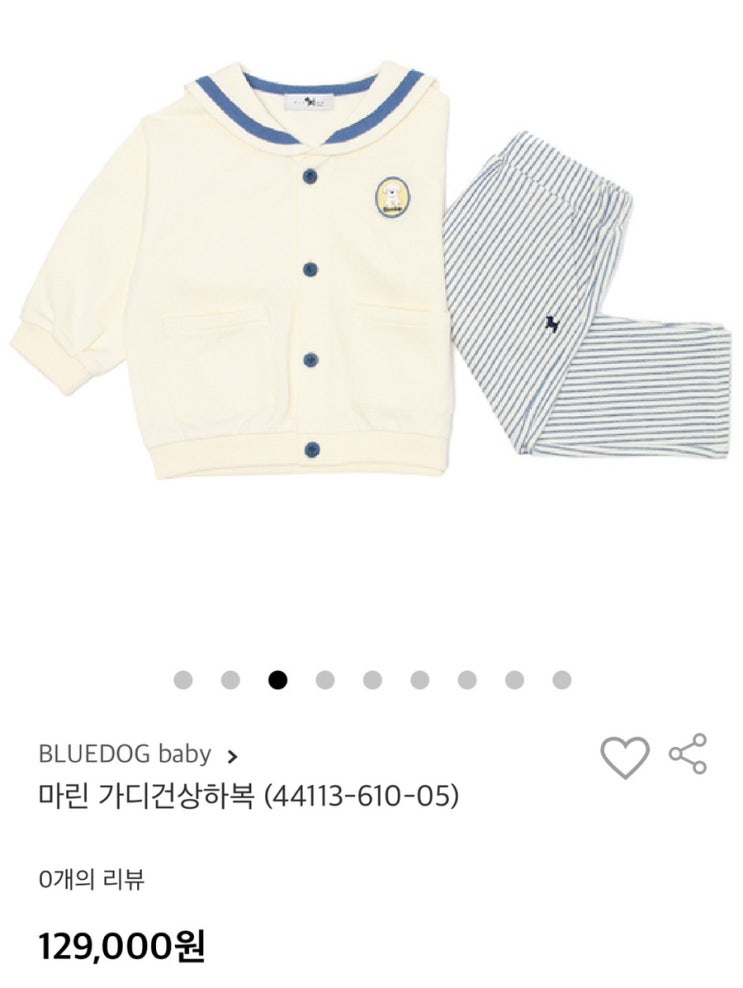Share this product
This screenshot has width=743, height=988.
click(x=688, y=754)
